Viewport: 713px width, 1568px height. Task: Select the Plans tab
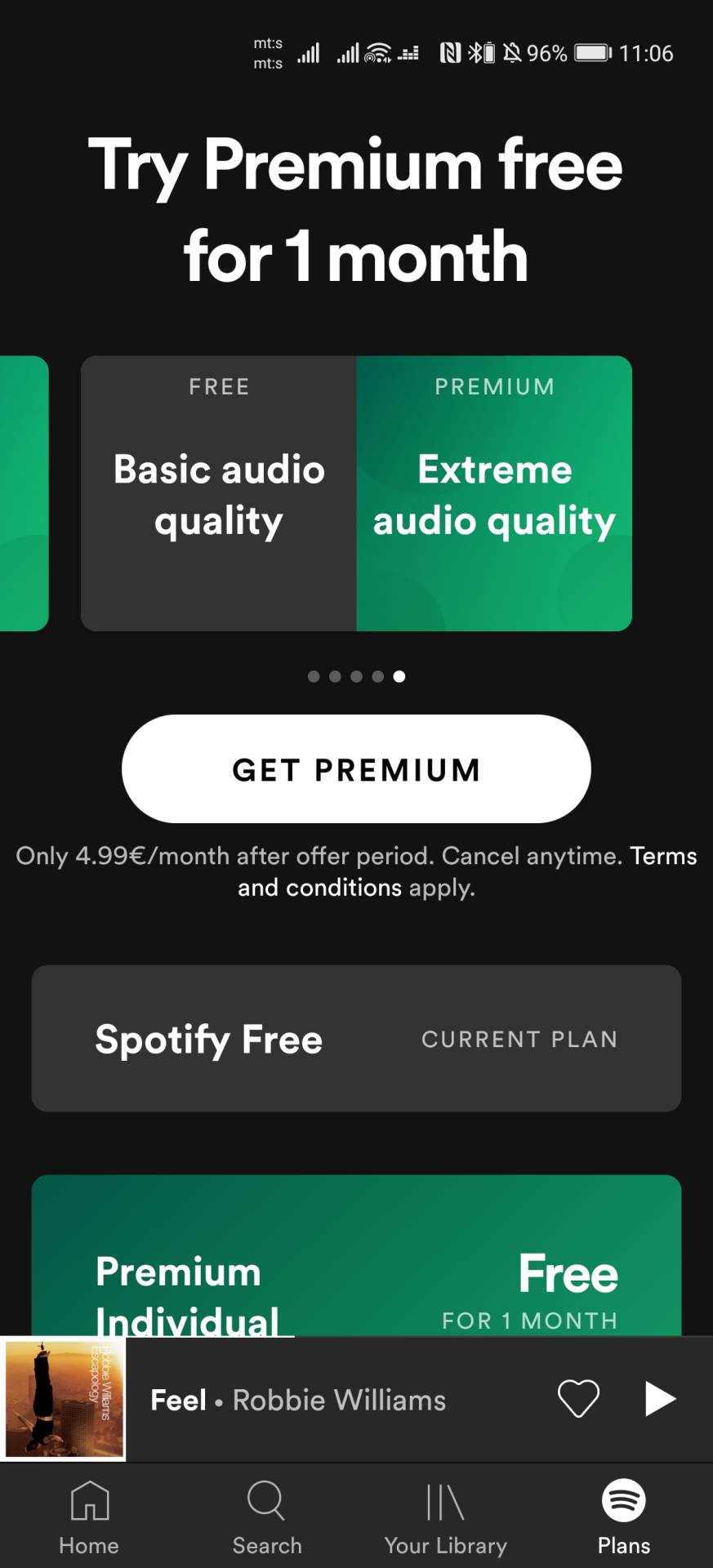pos(624,1517)
